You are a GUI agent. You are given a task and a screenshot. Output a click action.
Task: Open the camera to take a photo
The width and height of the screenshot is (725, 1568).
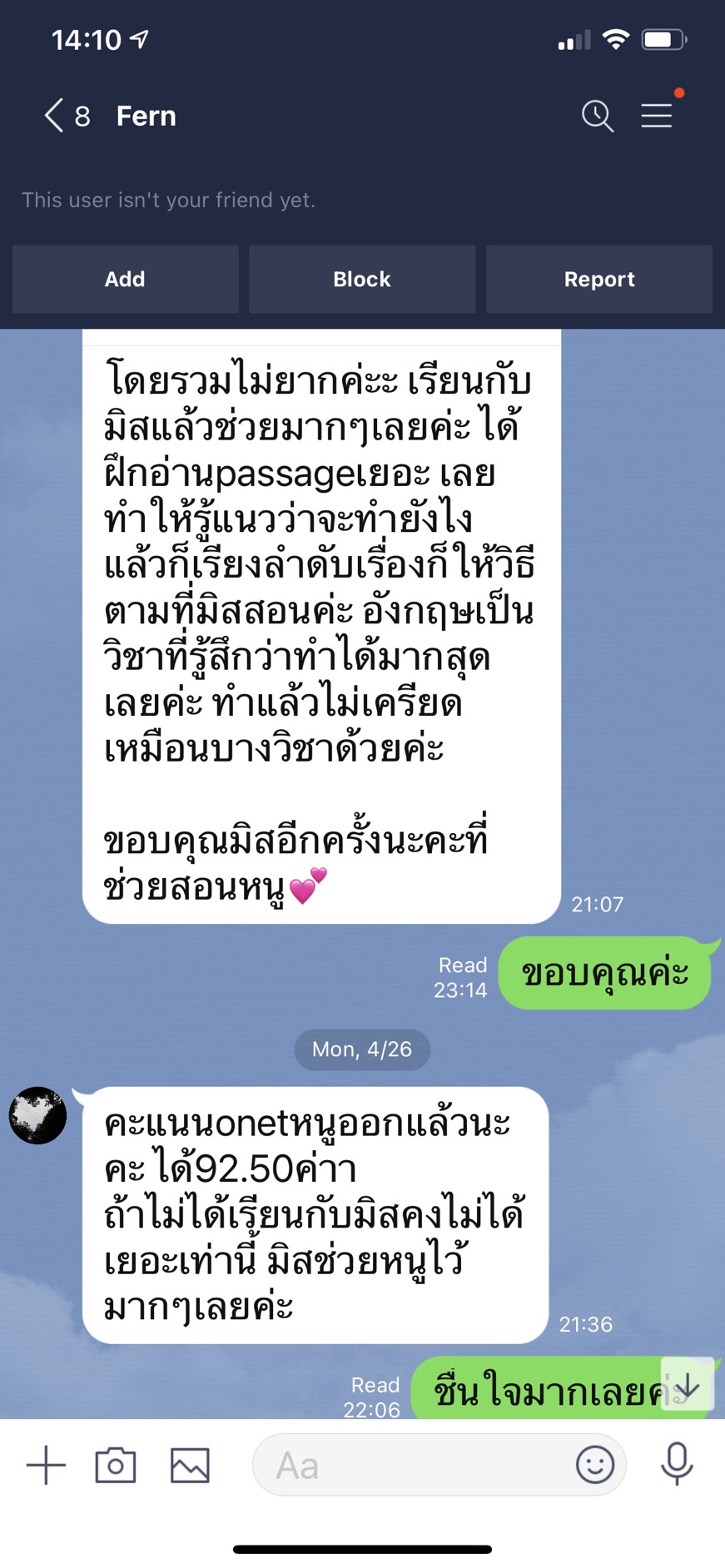tap(116, 1466)
